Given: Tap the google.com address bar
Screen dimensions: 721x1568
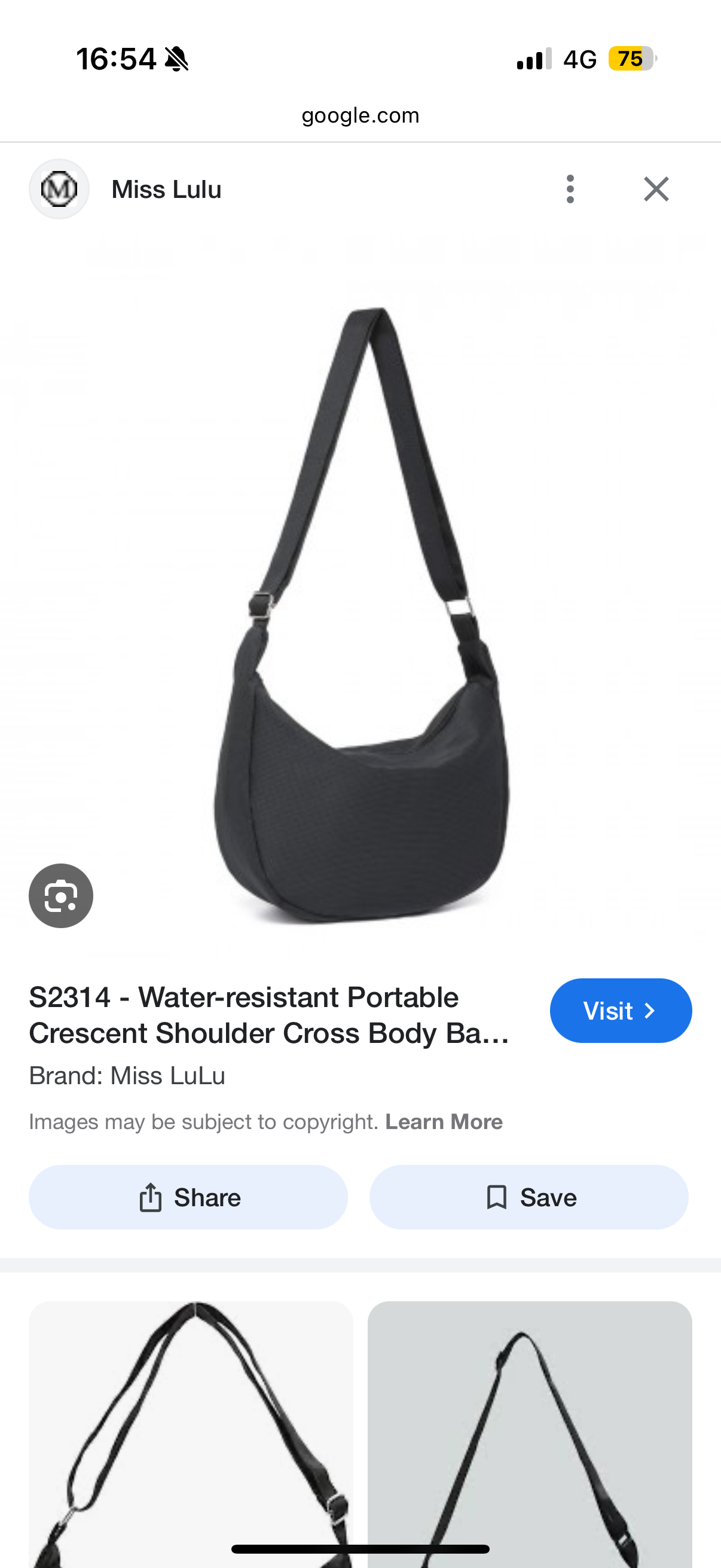Looking at the screenshot, I should coord(360,115).
